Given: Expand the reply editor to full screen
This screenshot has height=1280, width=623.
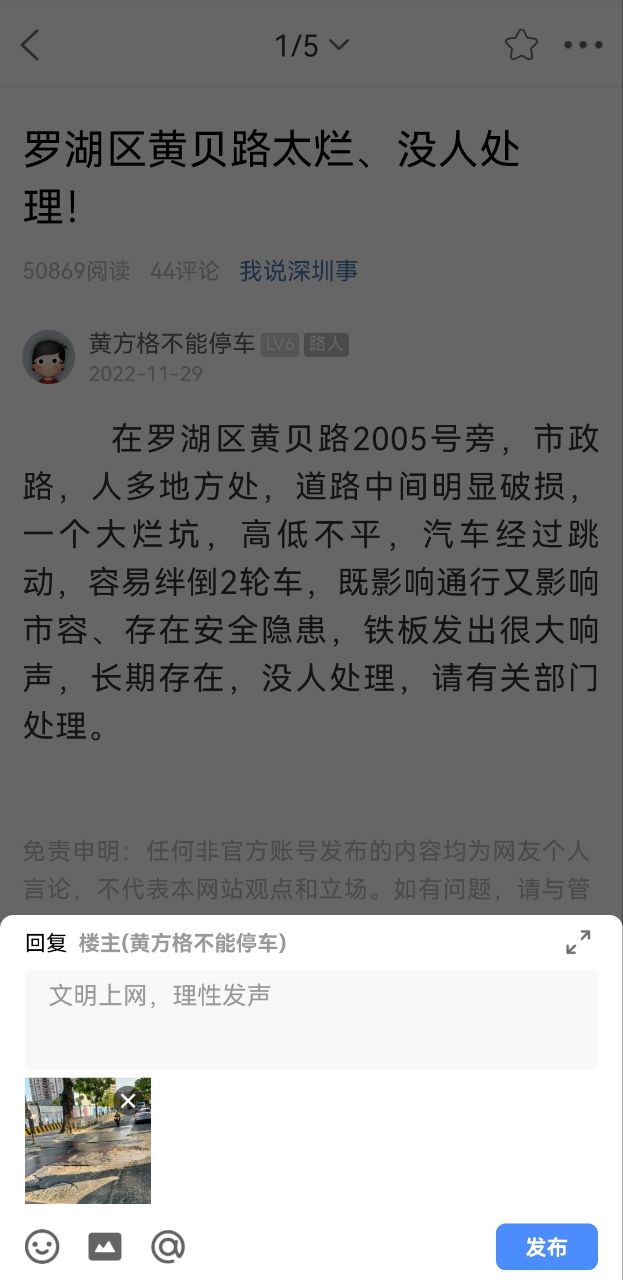Looking at the screenshot, I should [578, 942].
